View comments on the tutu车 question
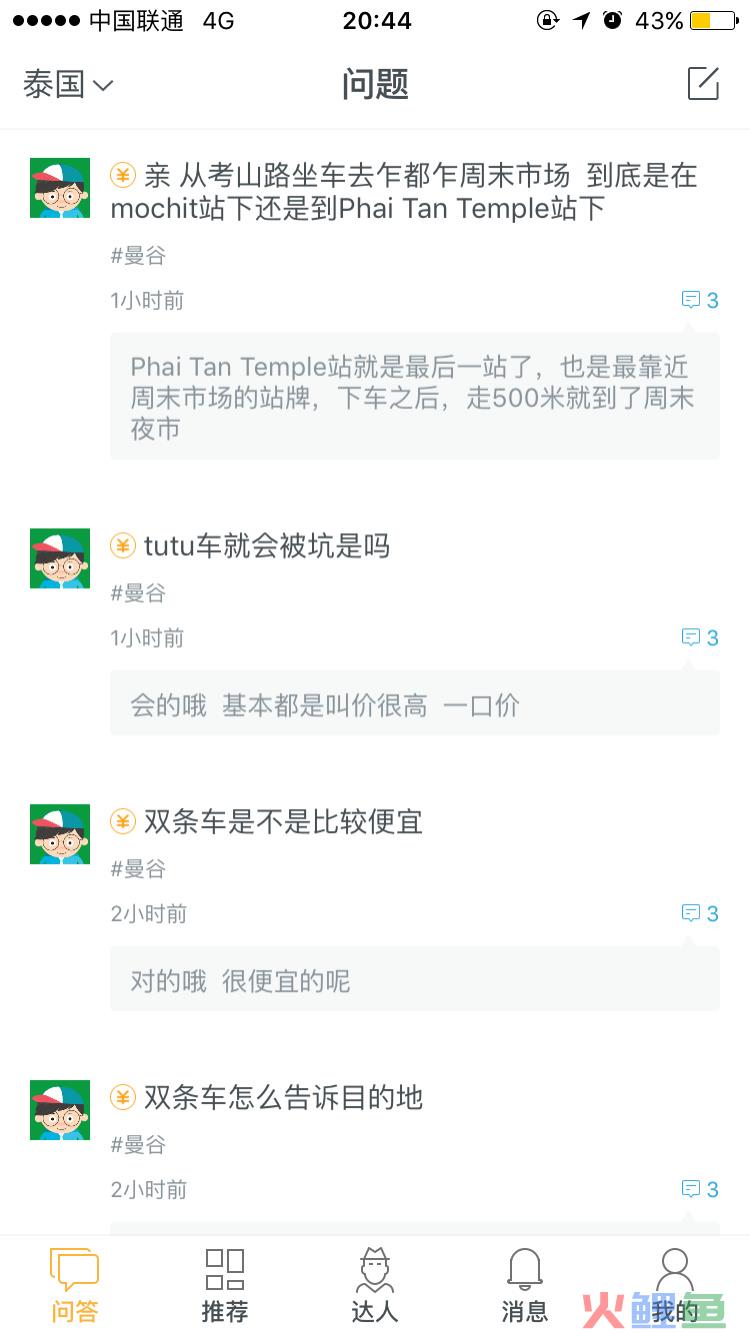Screen dimensions: 750x1334 tap(700, 638)
